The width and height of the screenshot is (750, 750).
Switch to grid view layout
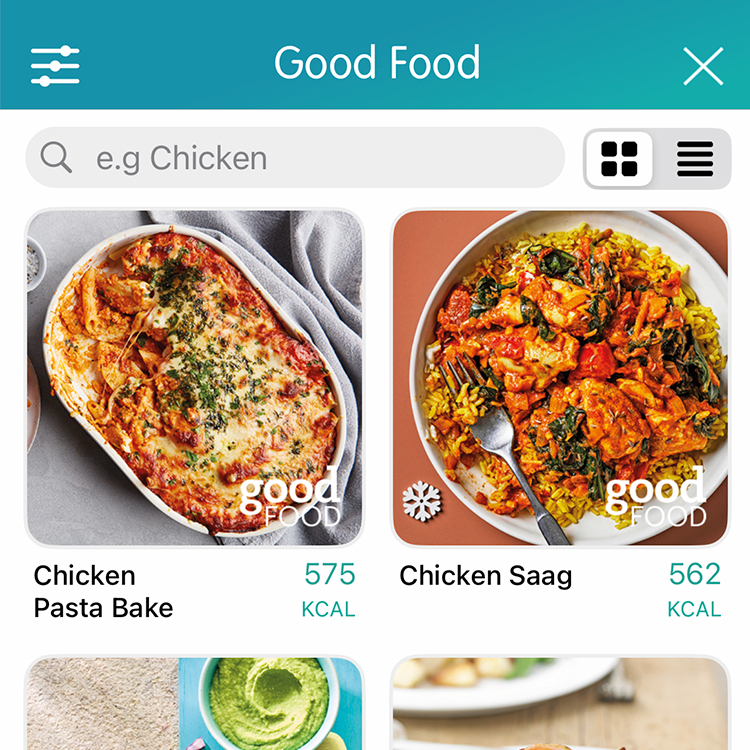(x=619, y=158)
